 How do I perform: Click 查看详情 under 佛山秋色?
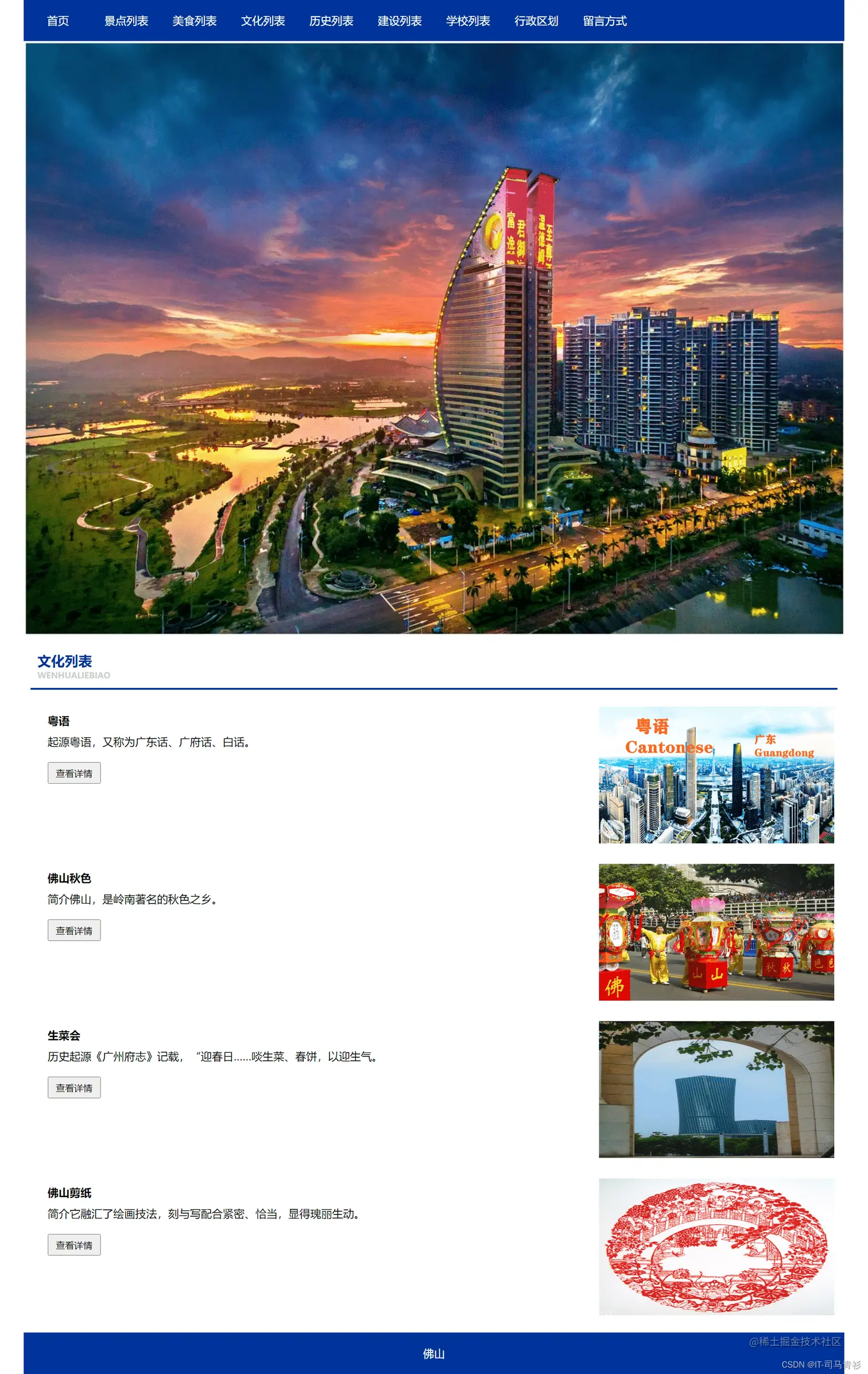click(74, 930)
